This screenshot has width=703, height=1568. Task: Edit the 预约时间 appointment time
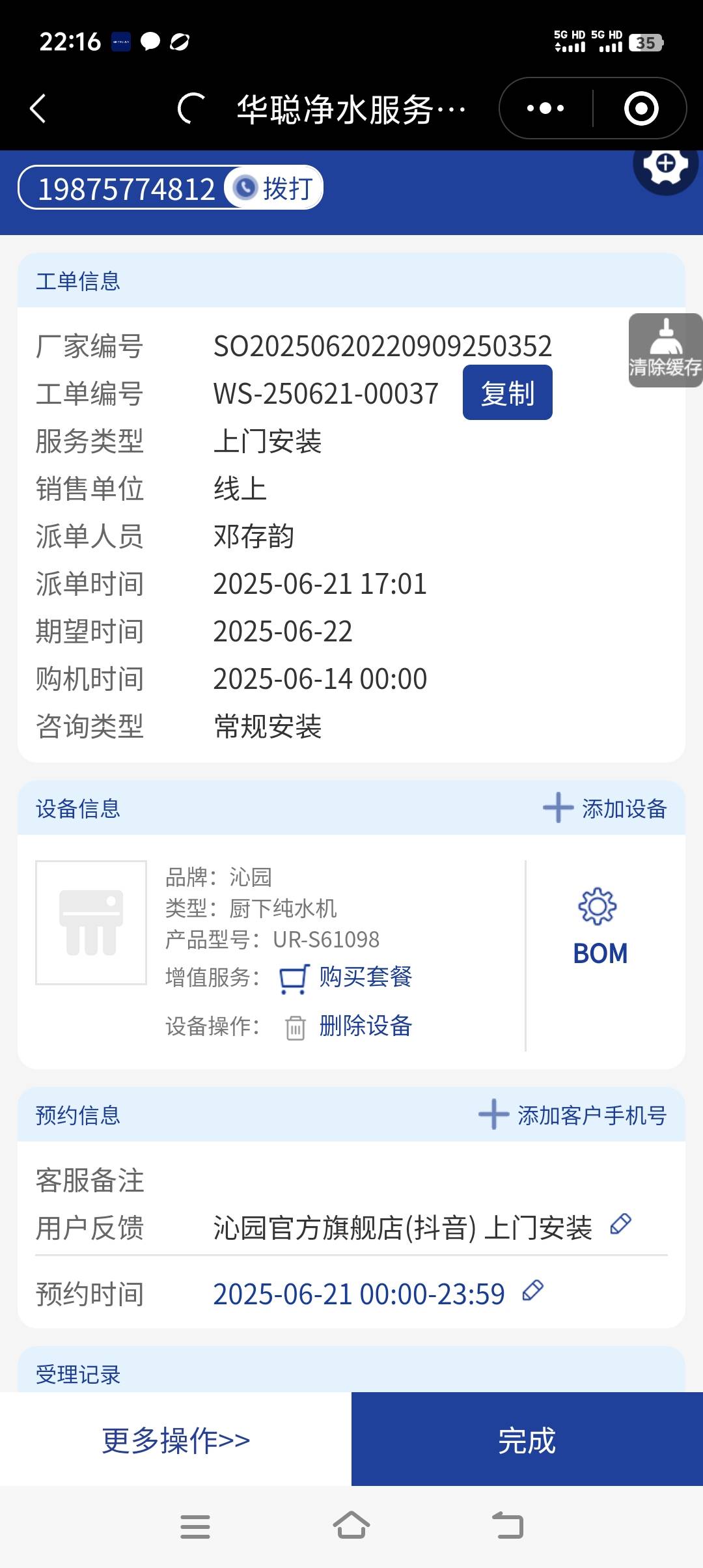pos(533,1290)
